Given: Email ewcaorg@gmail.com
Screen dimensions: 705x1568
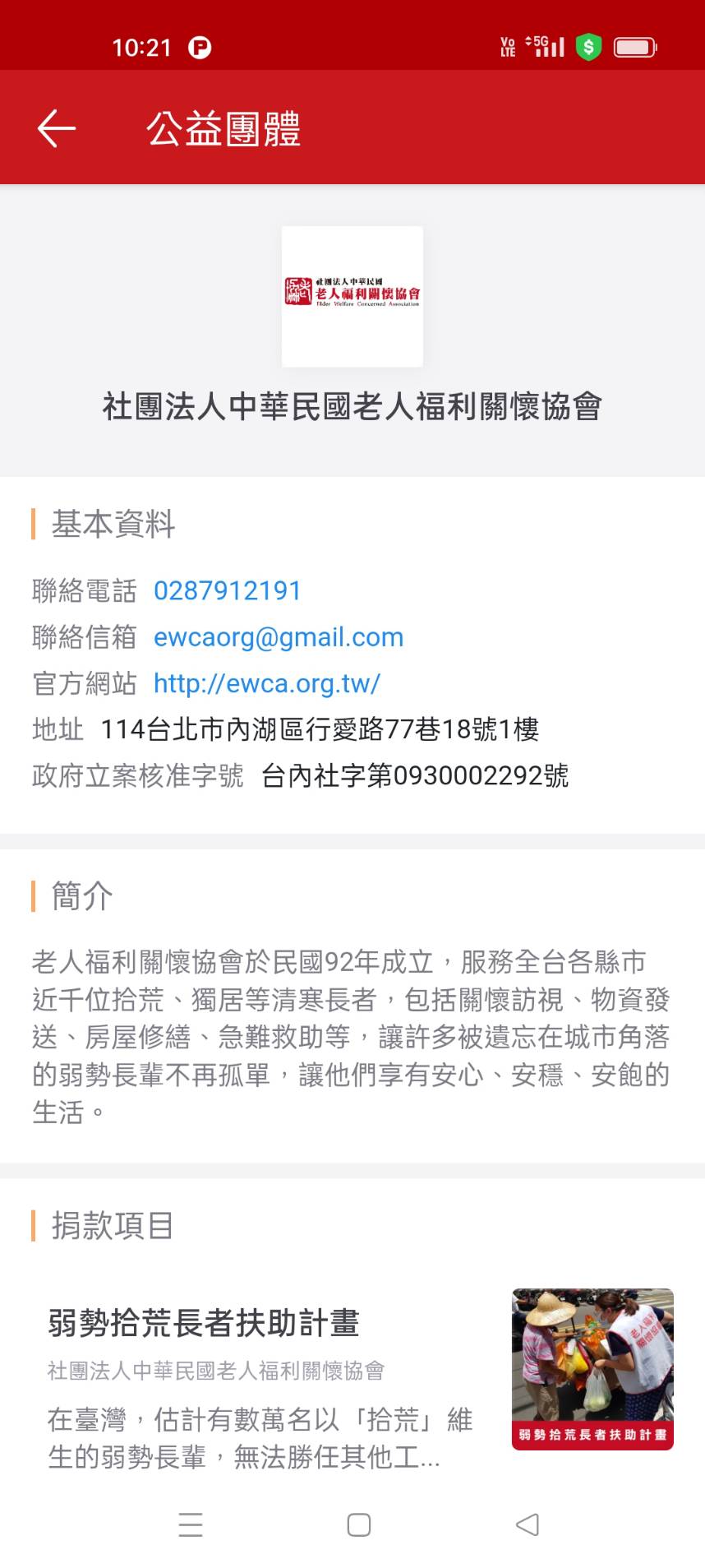Looking at the screenshot, I should (279, 637).
